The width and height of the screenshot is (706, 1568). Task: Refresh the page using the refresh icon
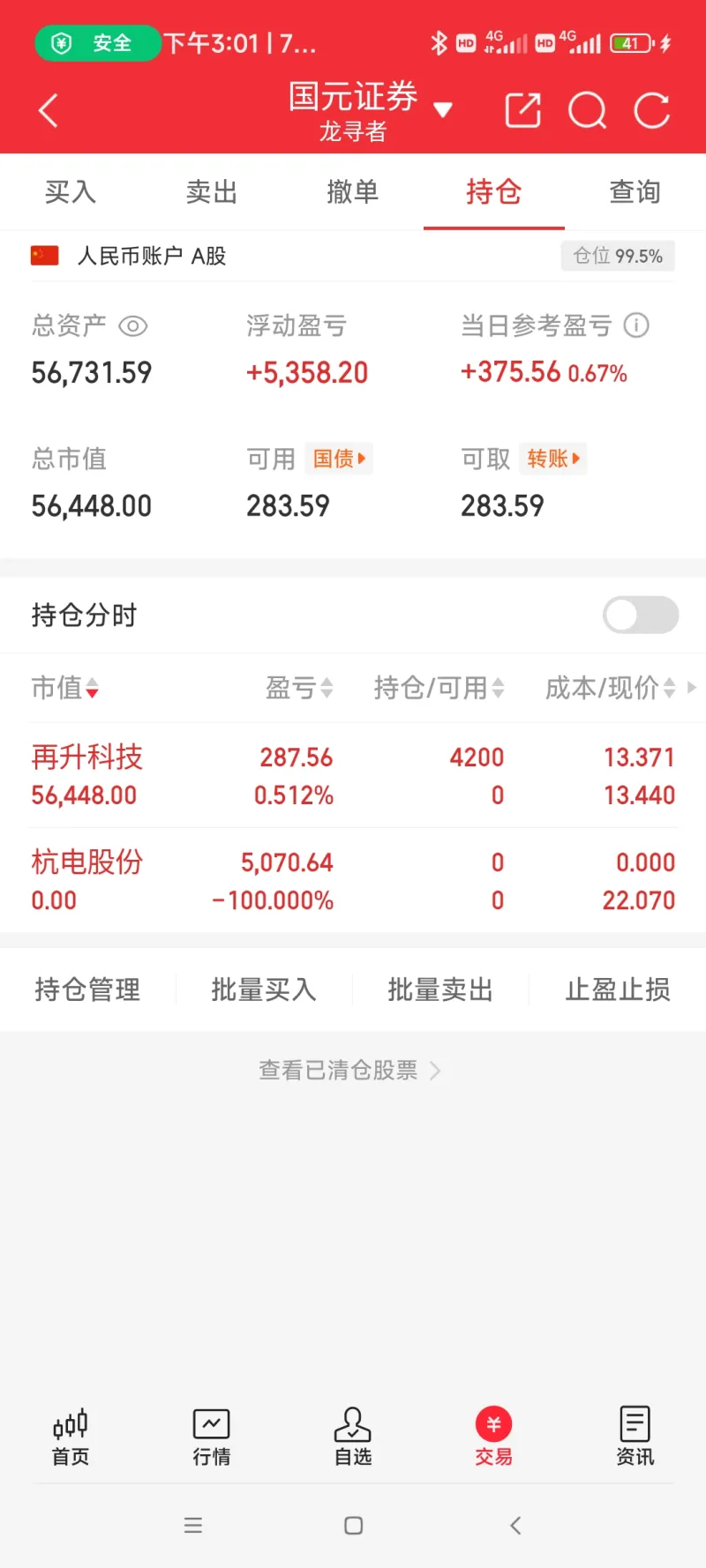(652, 110)
